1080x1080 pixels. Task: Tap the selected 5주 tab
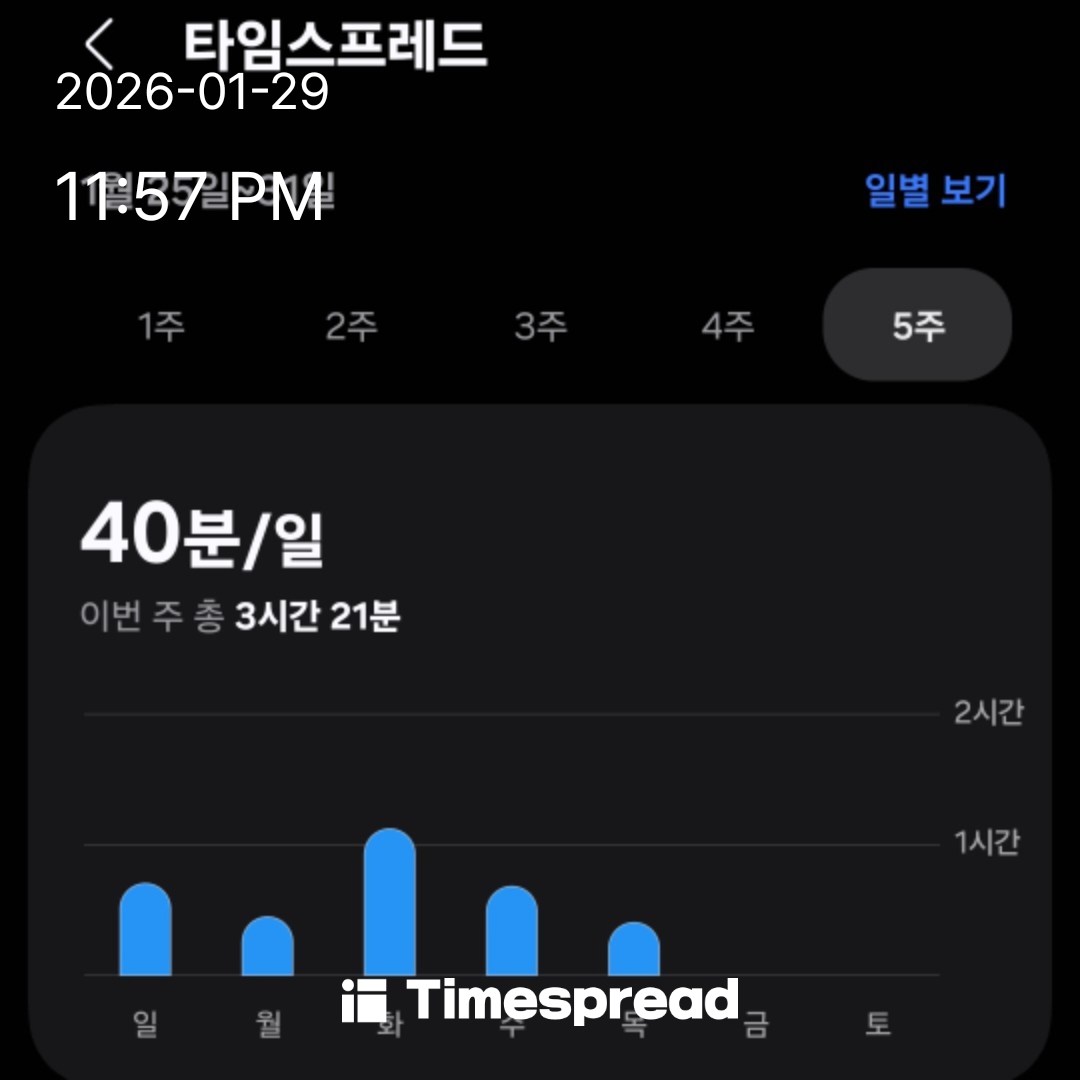click(917, 325)
